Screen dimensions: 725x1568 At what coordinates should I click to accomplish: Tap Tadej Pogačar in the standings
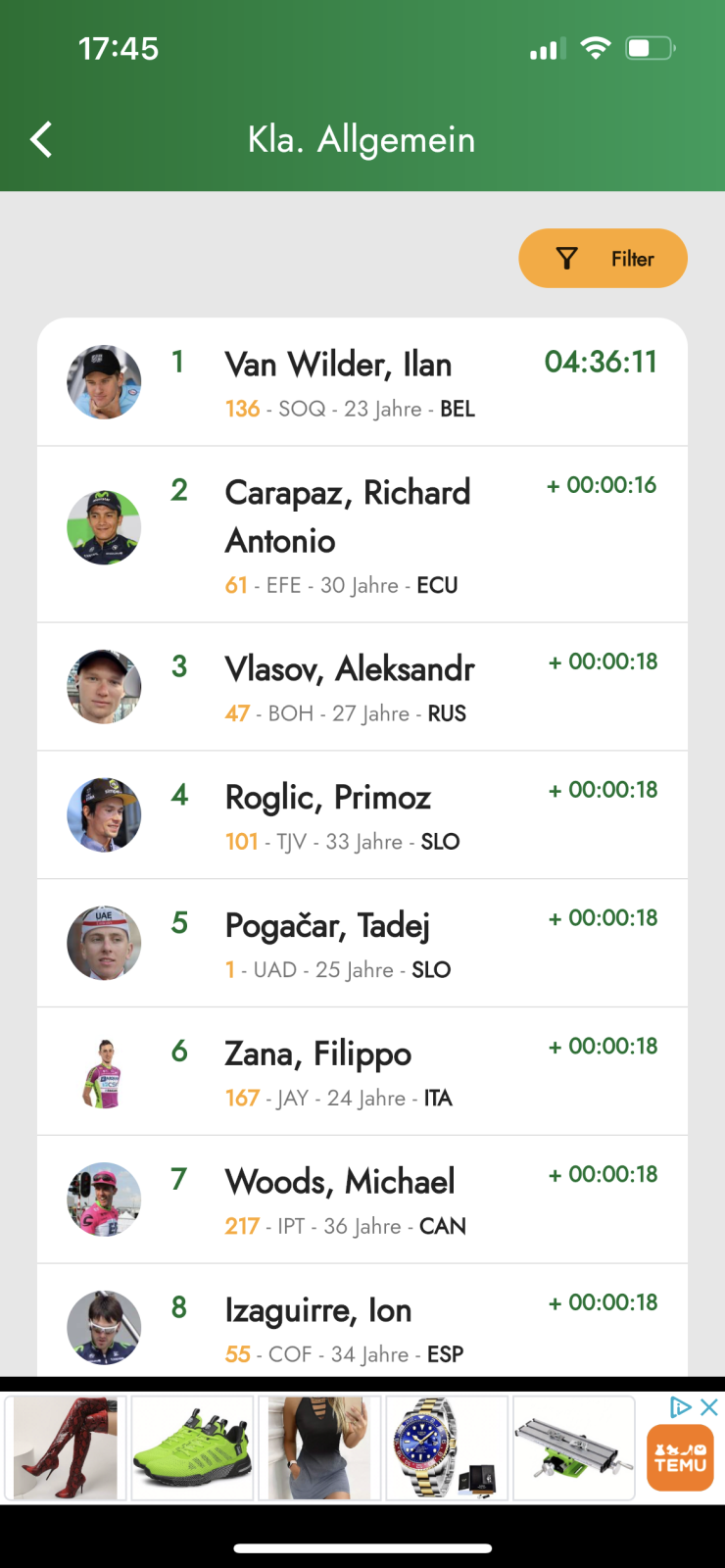point(362,944)
